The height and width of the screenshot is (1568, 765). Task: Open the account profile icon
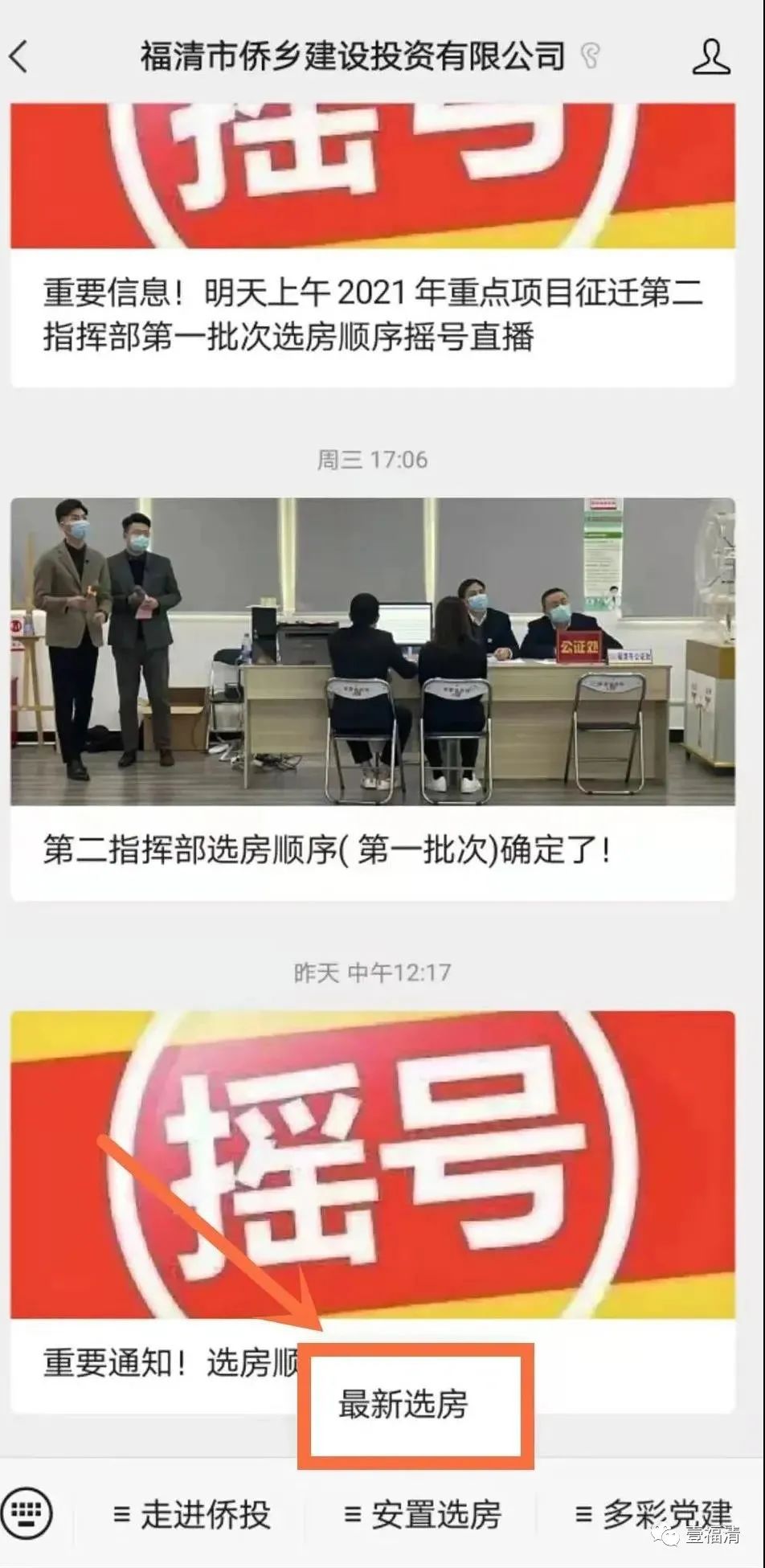click(x=710, y=57)
